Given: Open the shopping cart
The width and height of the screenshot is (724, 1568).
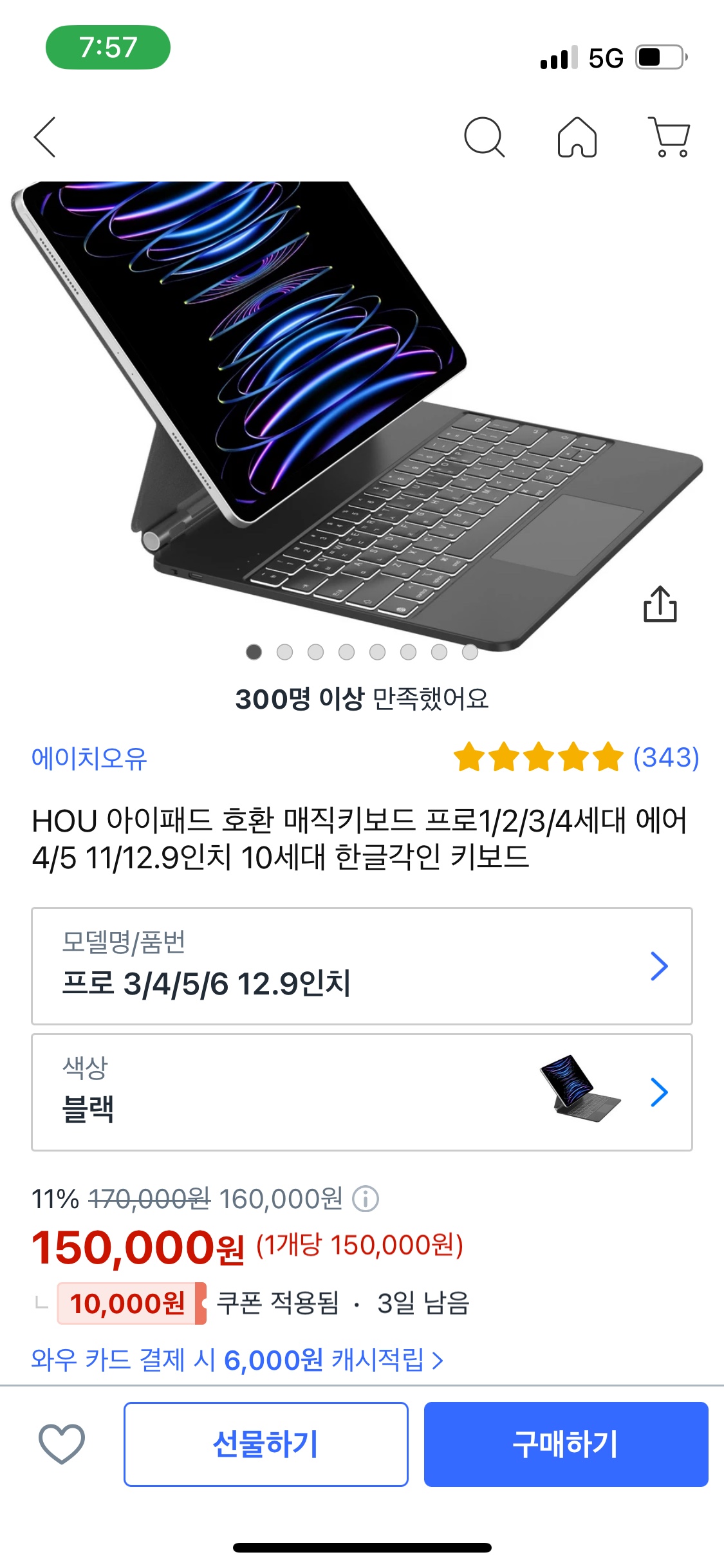Looking at the screenshot, I should (x=669, y=137).
